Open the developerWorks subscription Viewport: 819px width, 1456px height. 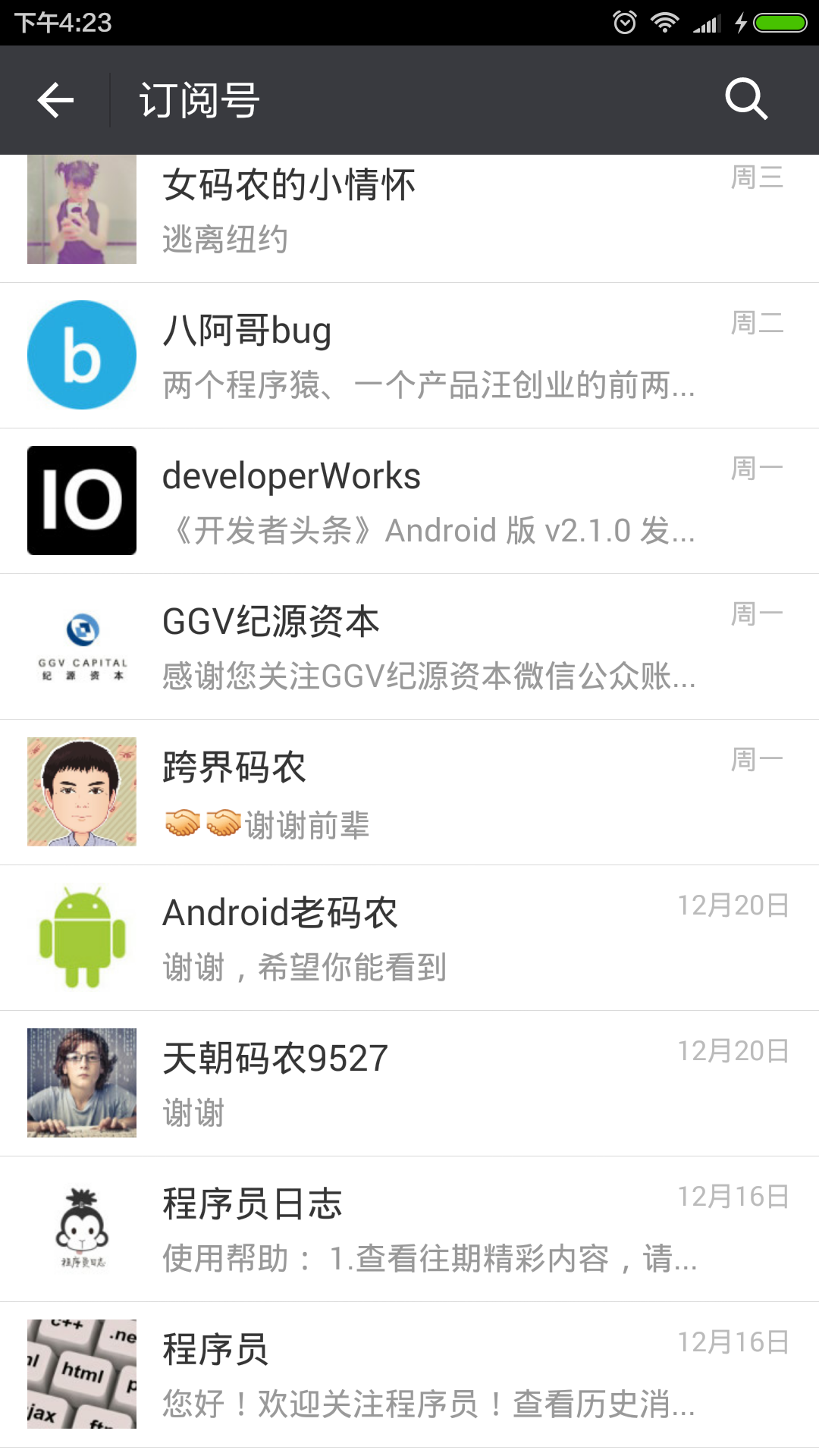coord(409,501)
